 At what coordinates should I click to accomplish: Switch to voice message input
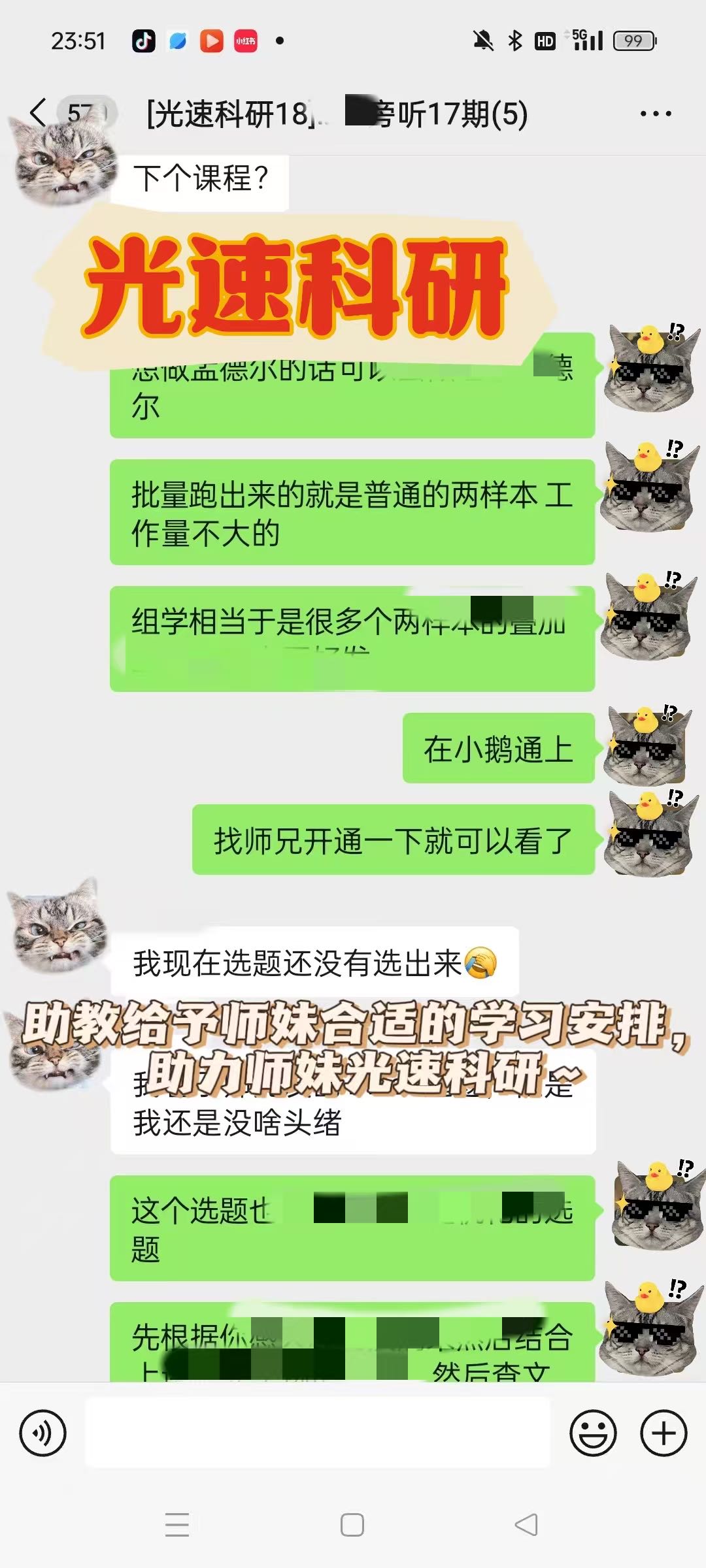[x=43, y=1433]
